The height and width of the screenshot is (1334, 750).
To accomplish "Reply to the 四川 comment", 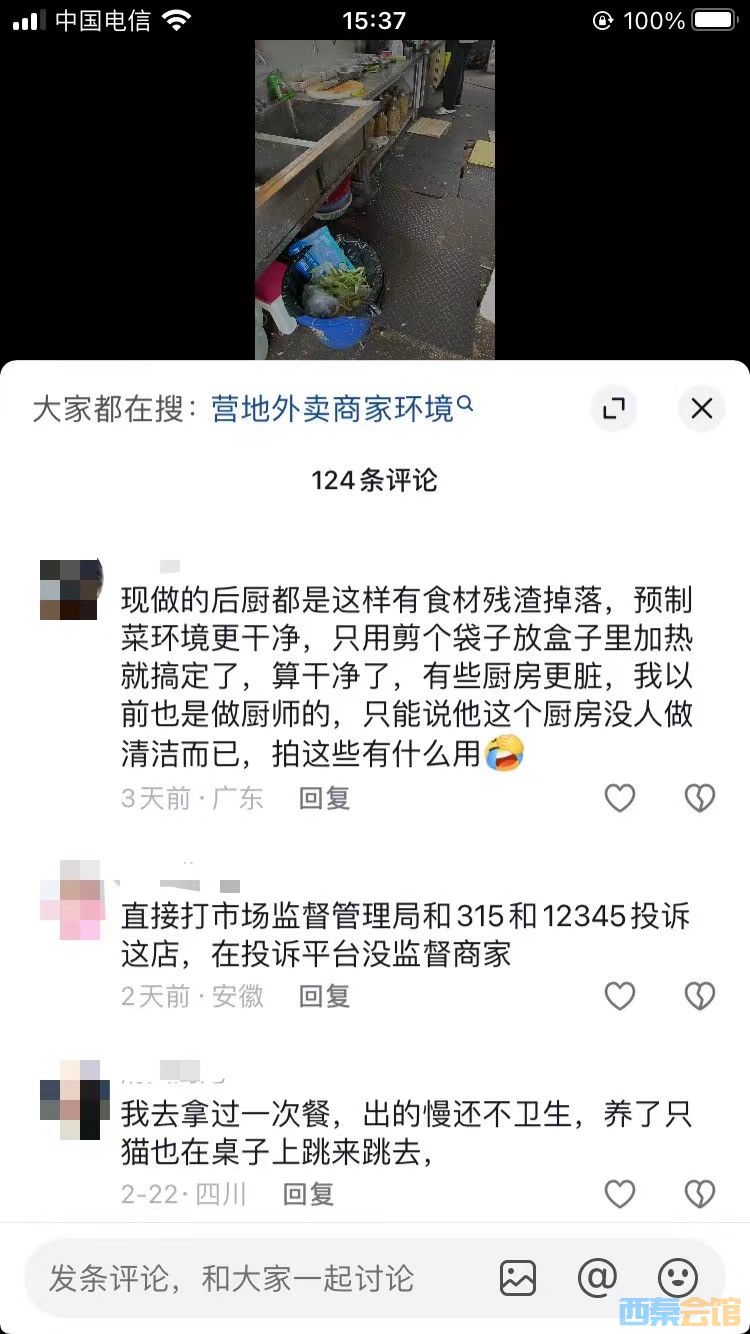I will (308, 1194).
